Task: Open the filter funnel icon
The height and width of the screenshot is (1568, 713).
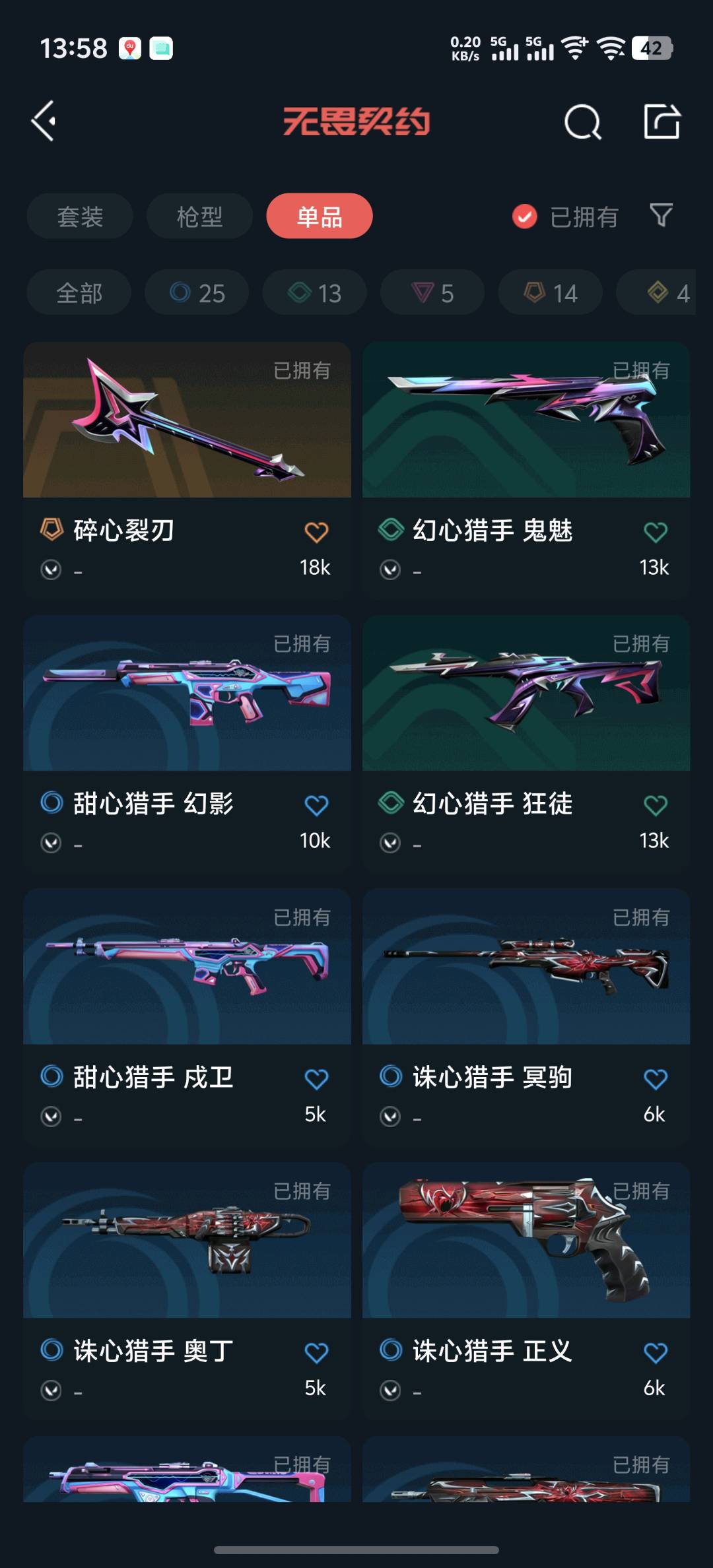Action: pyautogui.click(x=662, y=215)
